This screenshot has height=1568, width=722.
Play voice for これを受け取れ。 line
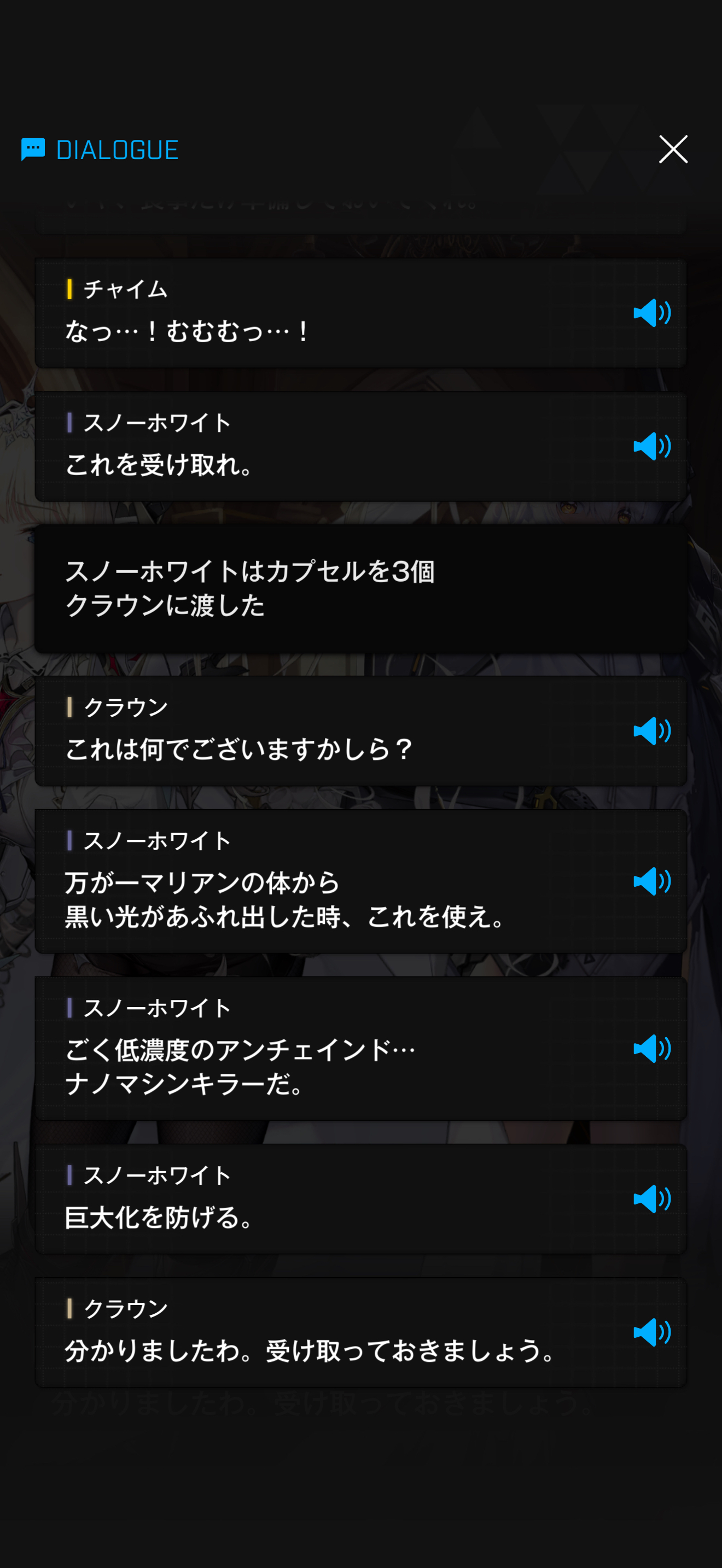651,446
